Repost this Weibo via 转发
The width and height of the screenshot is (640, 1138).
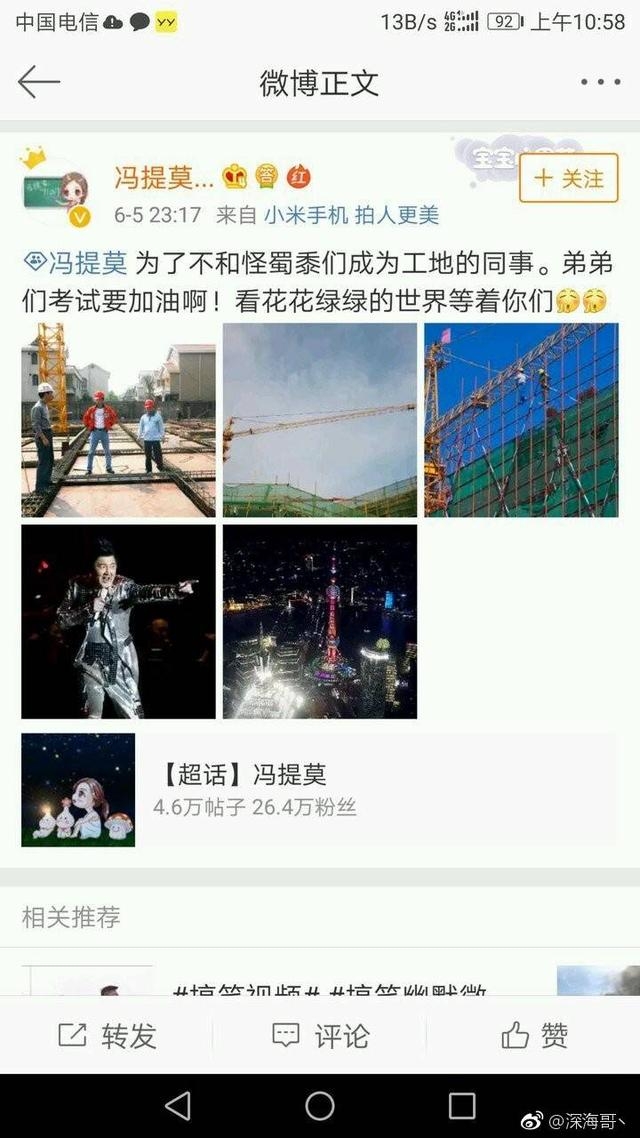click(107, 1036)
